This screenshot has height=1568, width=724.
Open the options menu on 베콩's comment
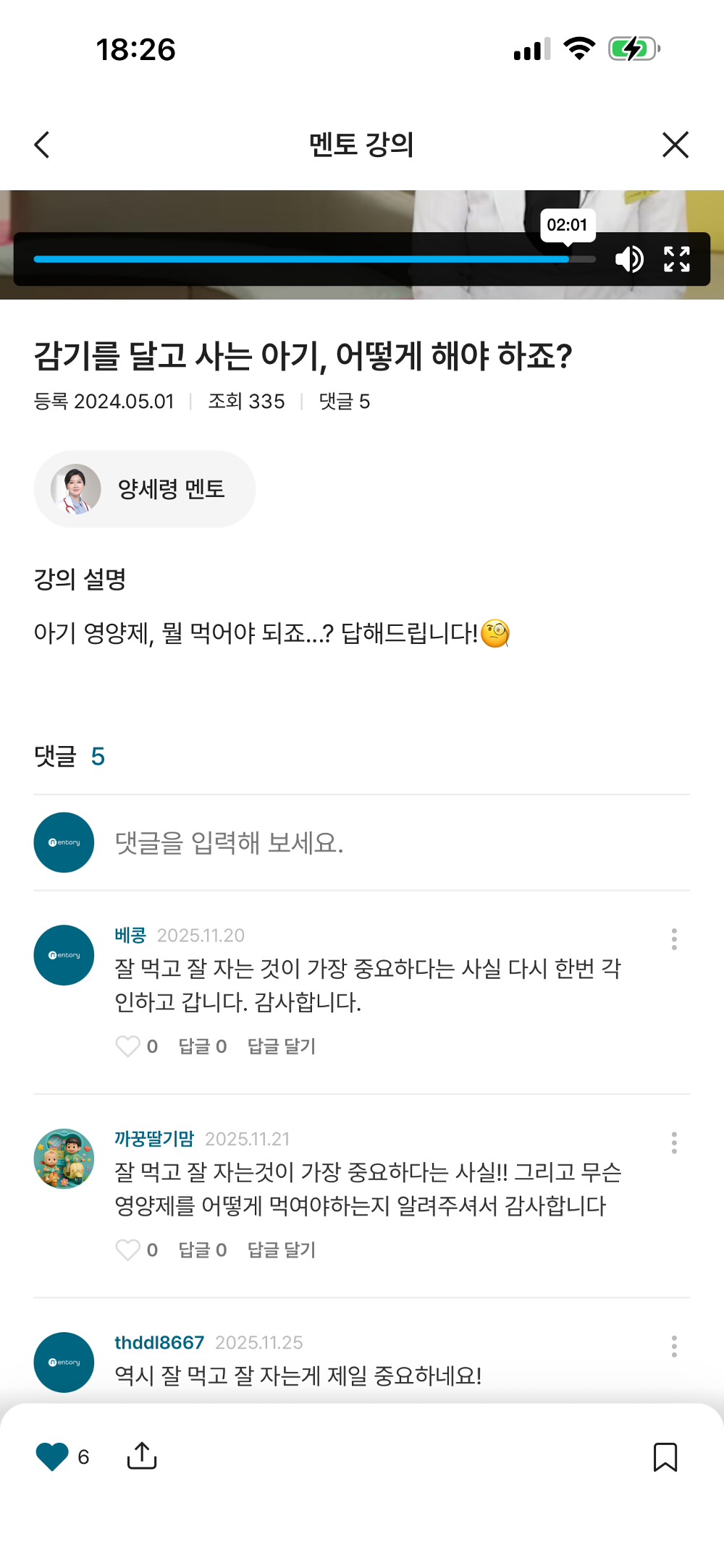click(x=674, y=939)
